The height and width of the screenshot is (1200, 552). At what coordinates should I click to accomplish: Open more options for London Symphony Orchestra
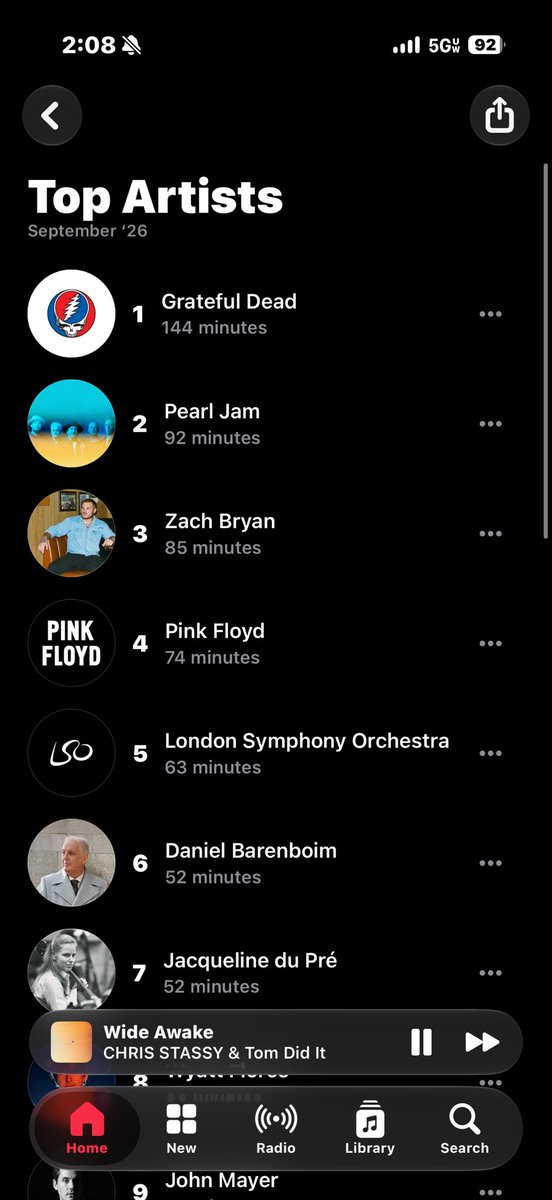pyautogui.click(x=490, y=753)
